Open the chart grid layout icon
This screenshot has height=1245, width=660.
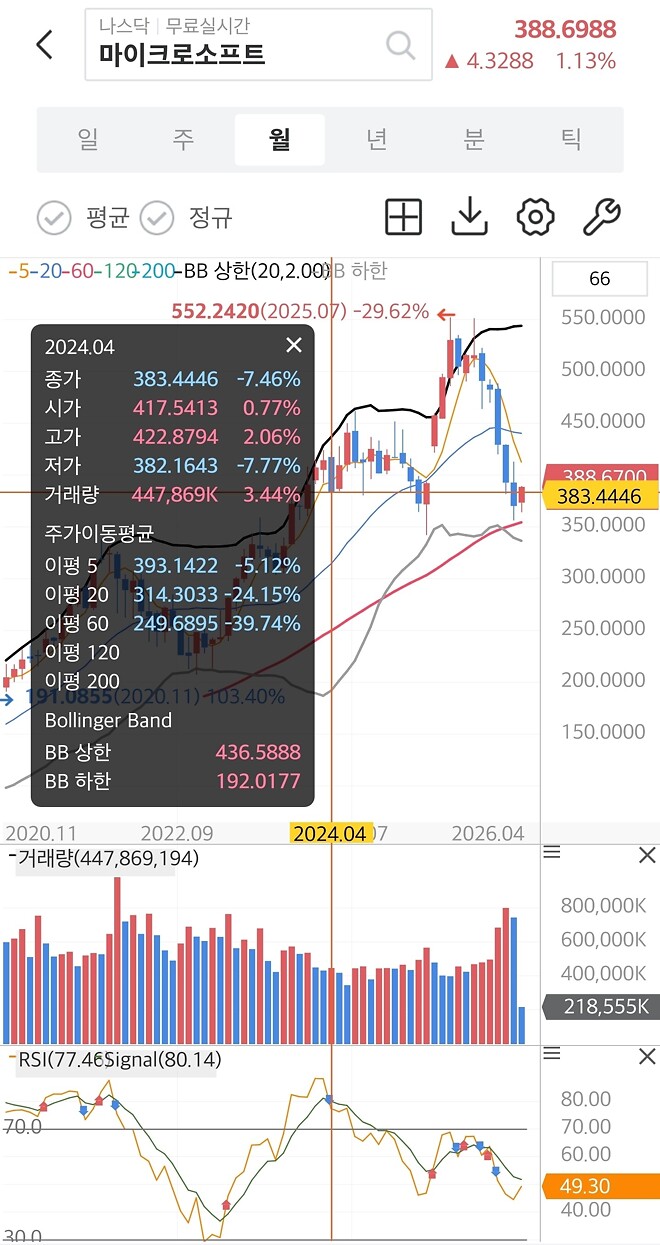click(x=403, y=216)
